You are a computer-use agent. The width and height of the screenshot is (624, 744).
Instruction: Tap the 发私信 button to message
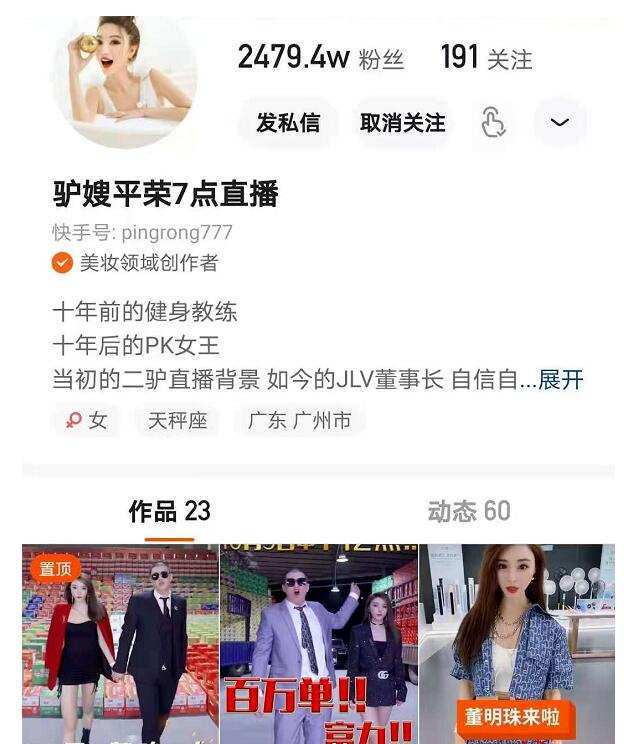tap(288, 123)
